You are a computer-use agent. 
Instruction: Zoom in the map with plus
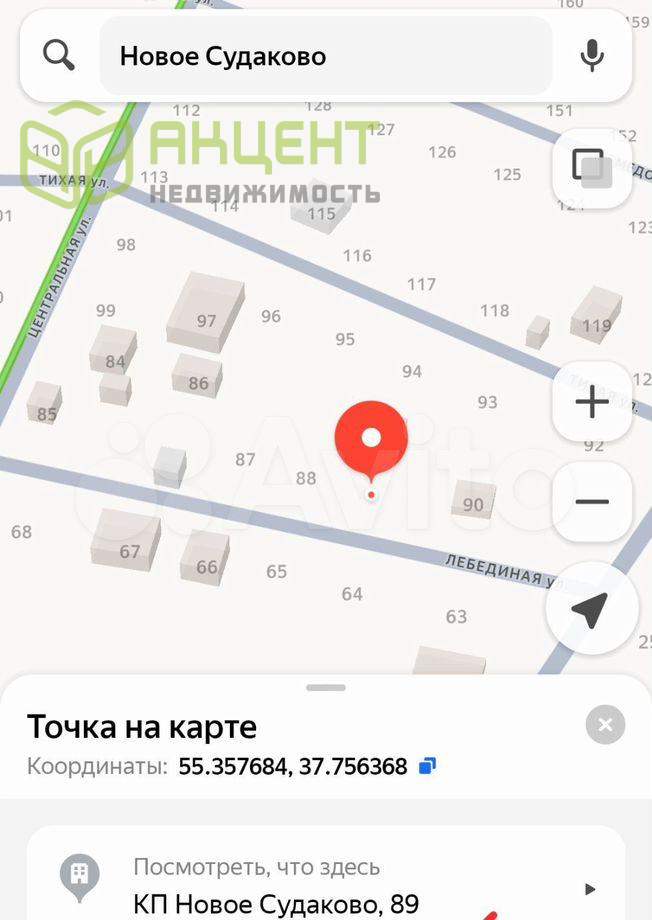click(592, 402)
